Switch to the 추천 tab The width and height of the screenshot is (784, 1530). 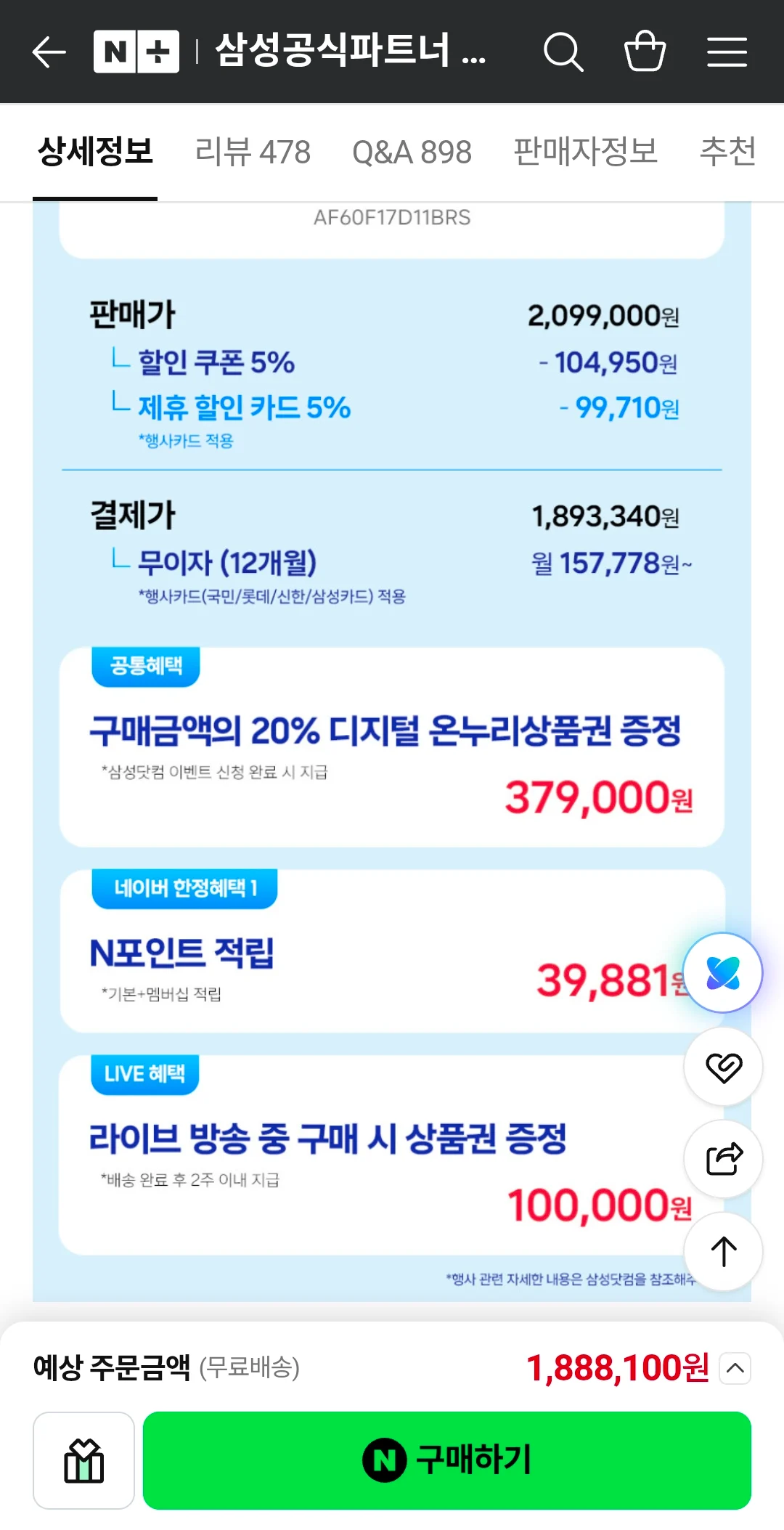click(728, 152)
